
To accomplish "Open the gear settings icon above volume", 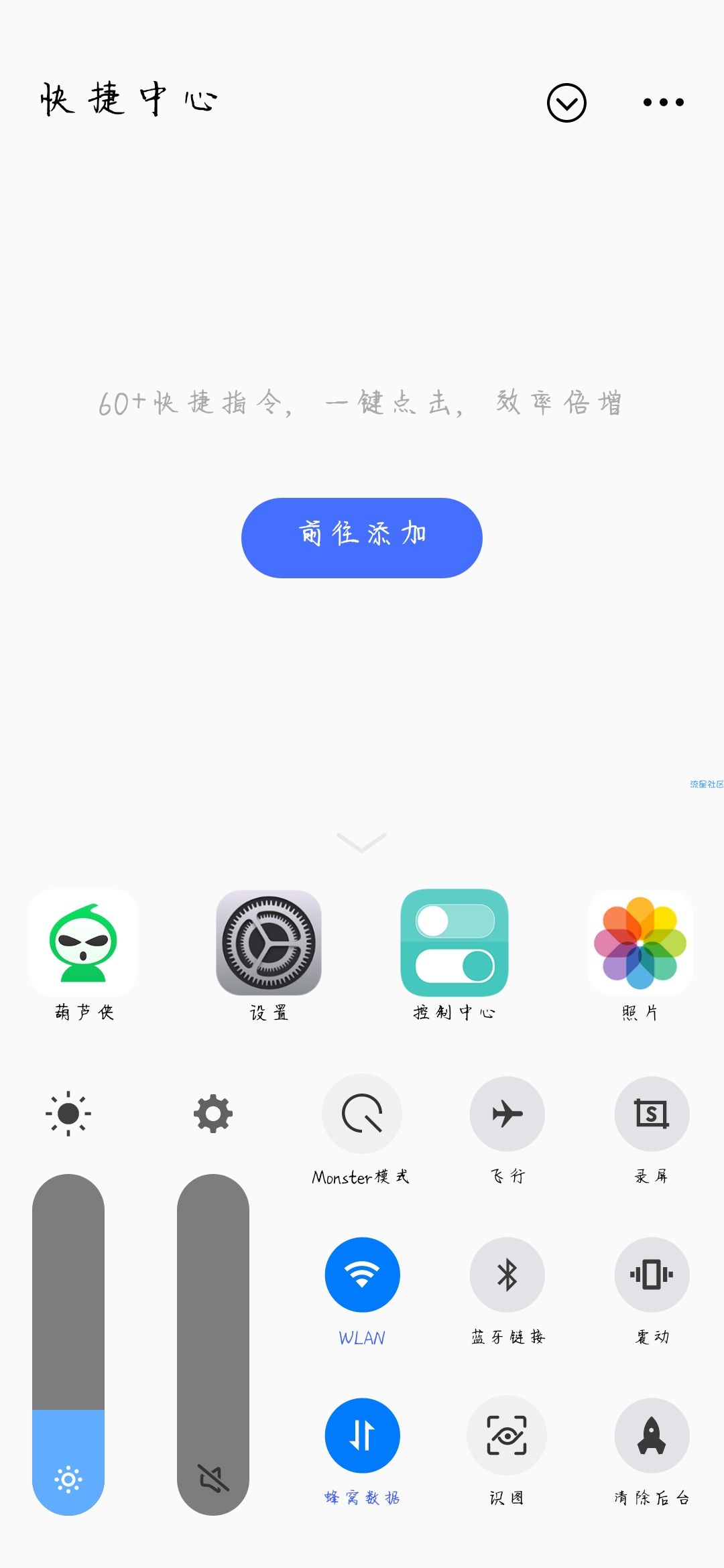I will coord(213,1114).
